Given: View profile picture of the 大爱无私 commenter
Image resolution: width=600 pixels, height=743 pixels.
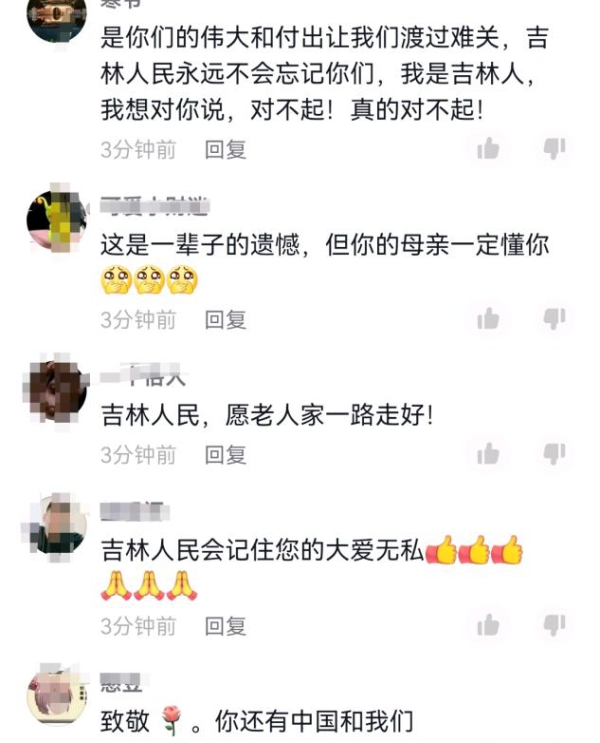Looking at the screenshot, I should coord(56,524).
